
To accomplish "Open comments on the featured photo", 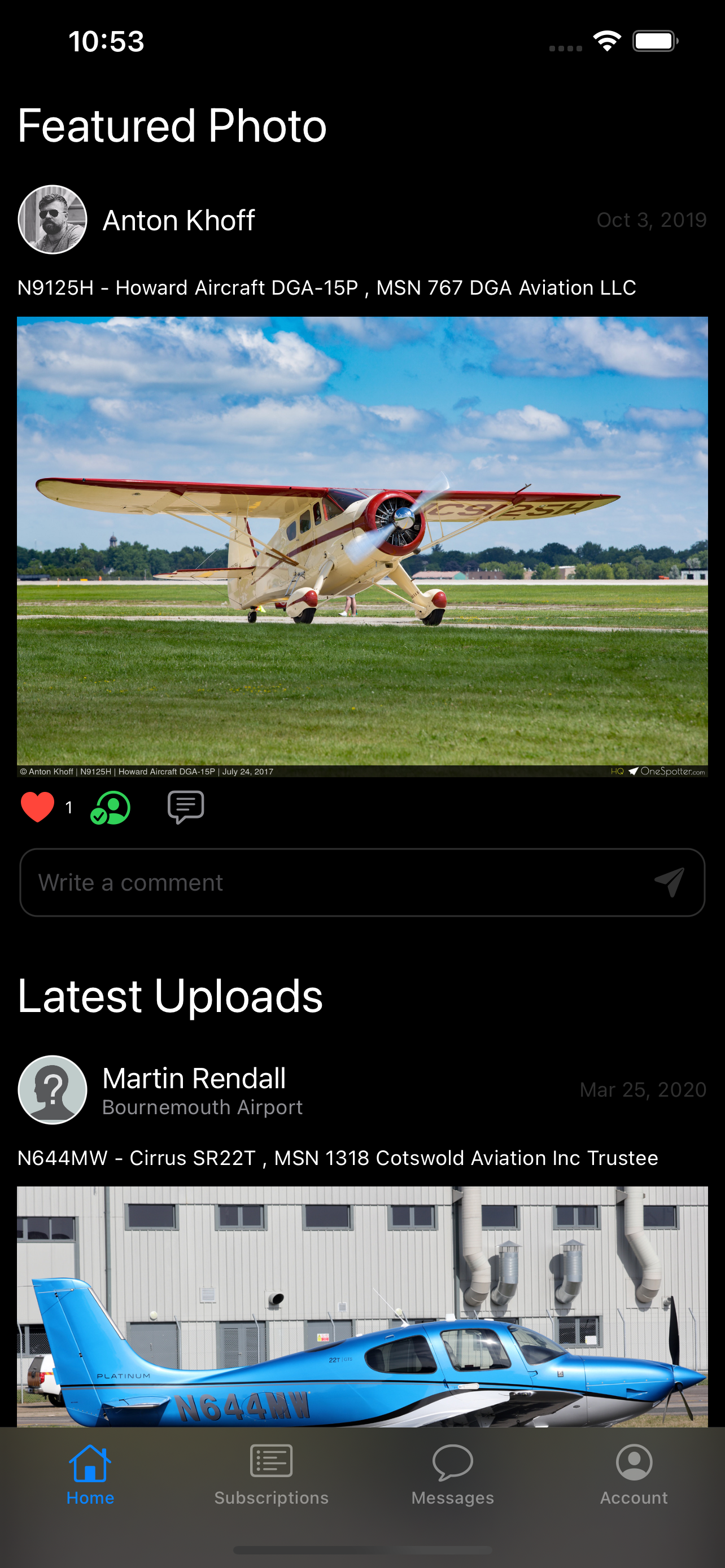I will click(x=186, y=807).
